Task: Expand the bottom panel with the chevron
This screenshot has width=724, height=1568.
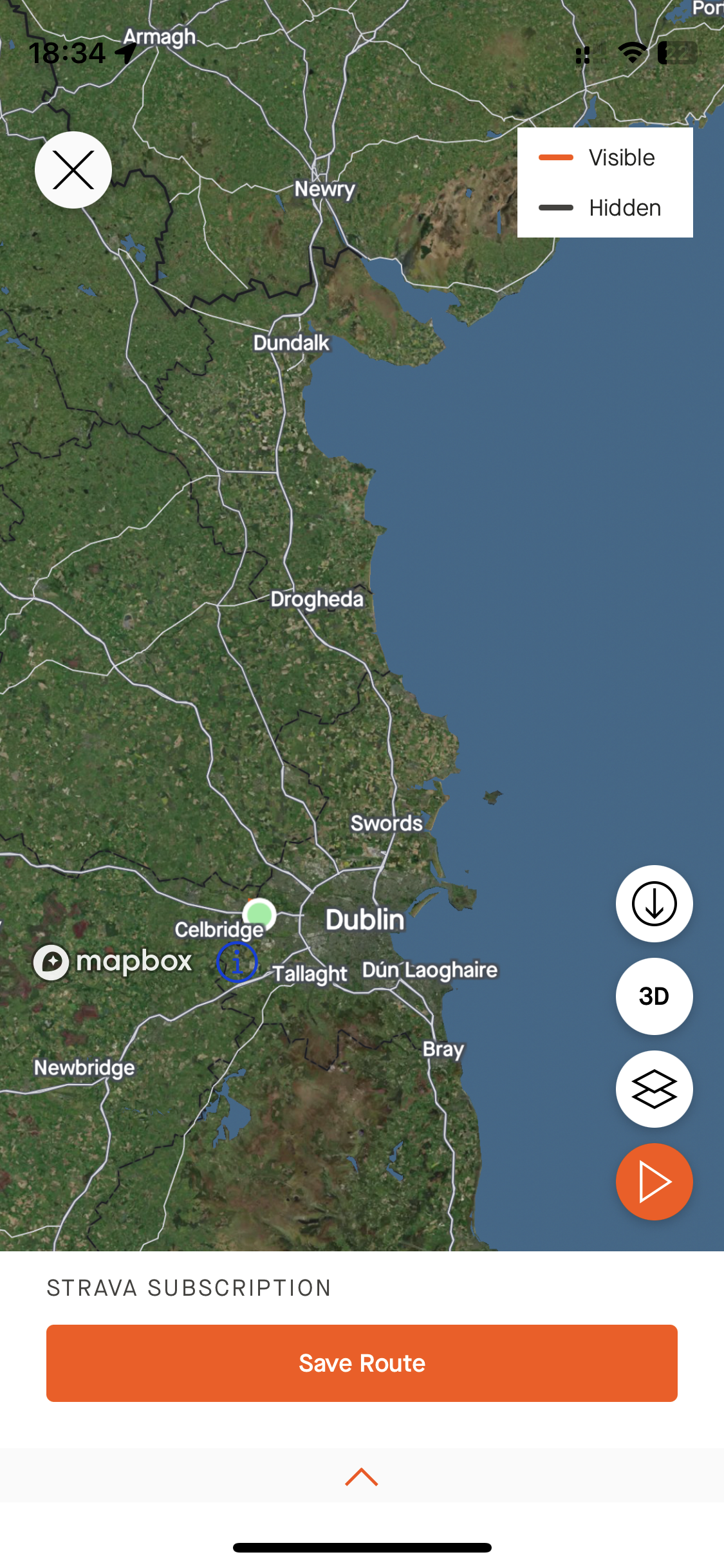Action: click(362, 1477)
